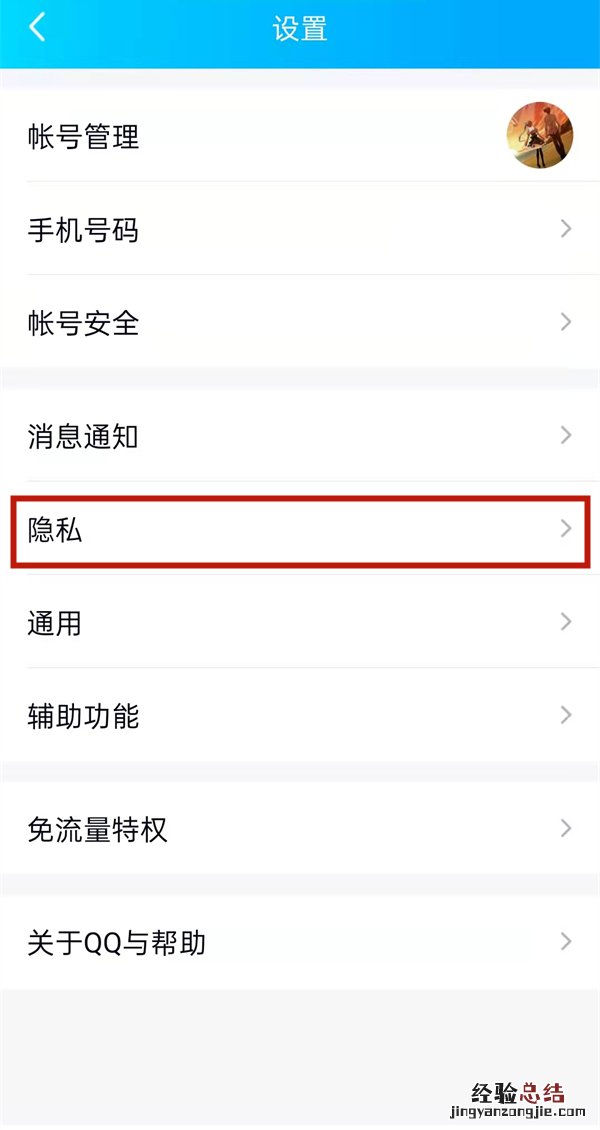Viewport: 600px width, 1130px height.
Task: Open the 手机号码 phone number row
Action: coord(300,230)
